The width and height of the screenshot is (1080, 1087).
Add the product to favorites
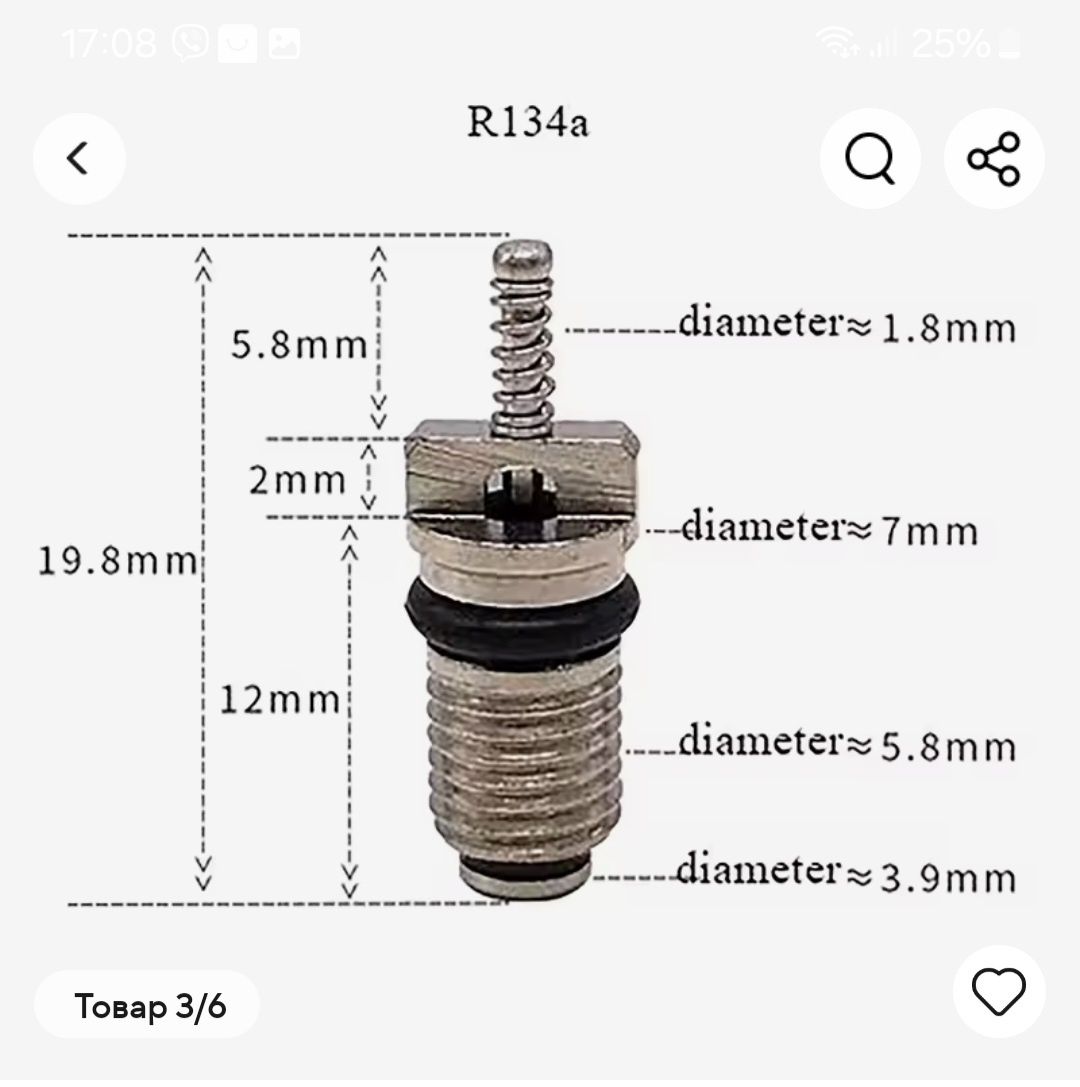click(998, 991)
